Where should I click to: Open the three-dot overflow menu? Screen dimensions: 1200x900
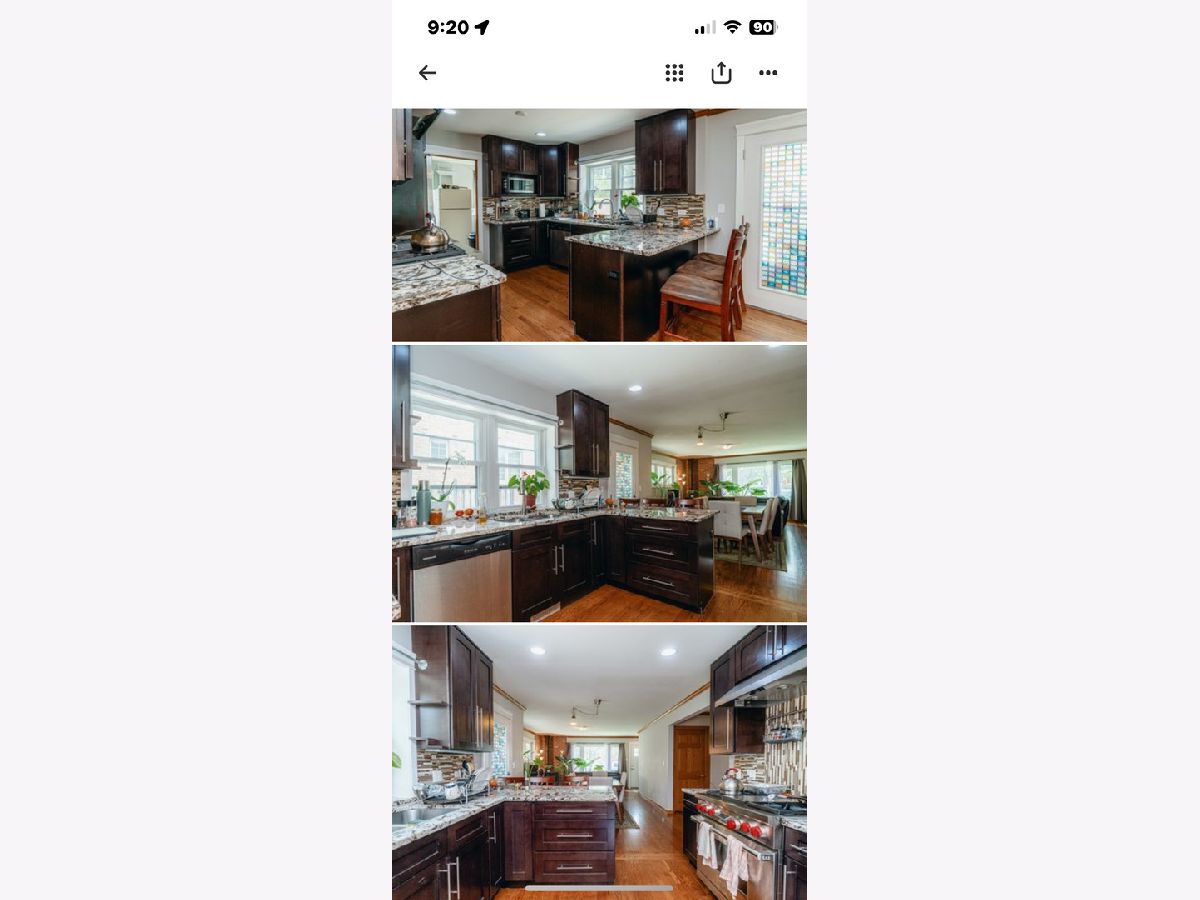[768, 73]
